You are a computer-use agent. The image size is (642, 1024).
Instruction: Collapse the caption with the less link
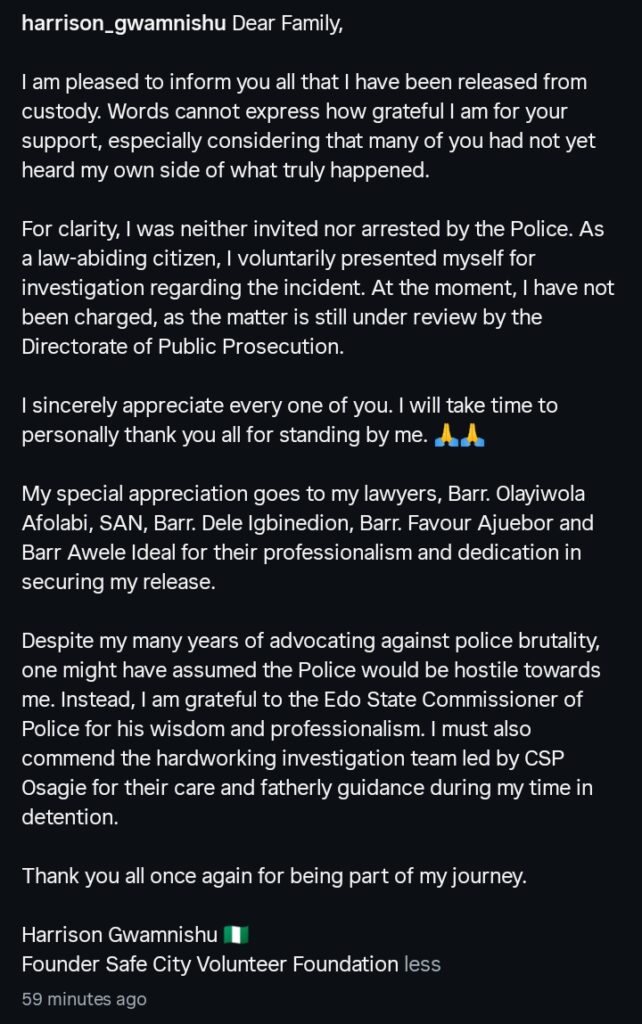point(422,964)
